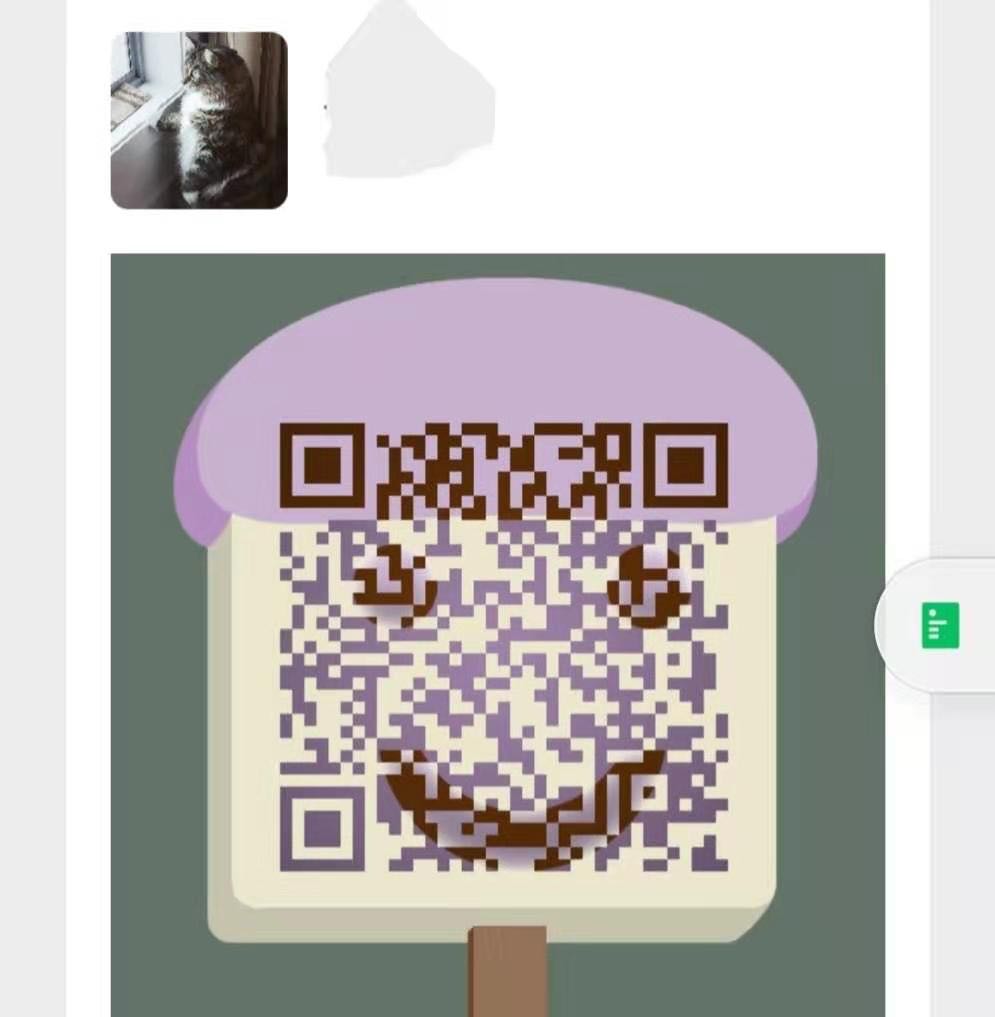Image resolution: width=995 pixels, height=1017 pixels.
Task: Tap the cat profile avatar
Action: (199, 121)
